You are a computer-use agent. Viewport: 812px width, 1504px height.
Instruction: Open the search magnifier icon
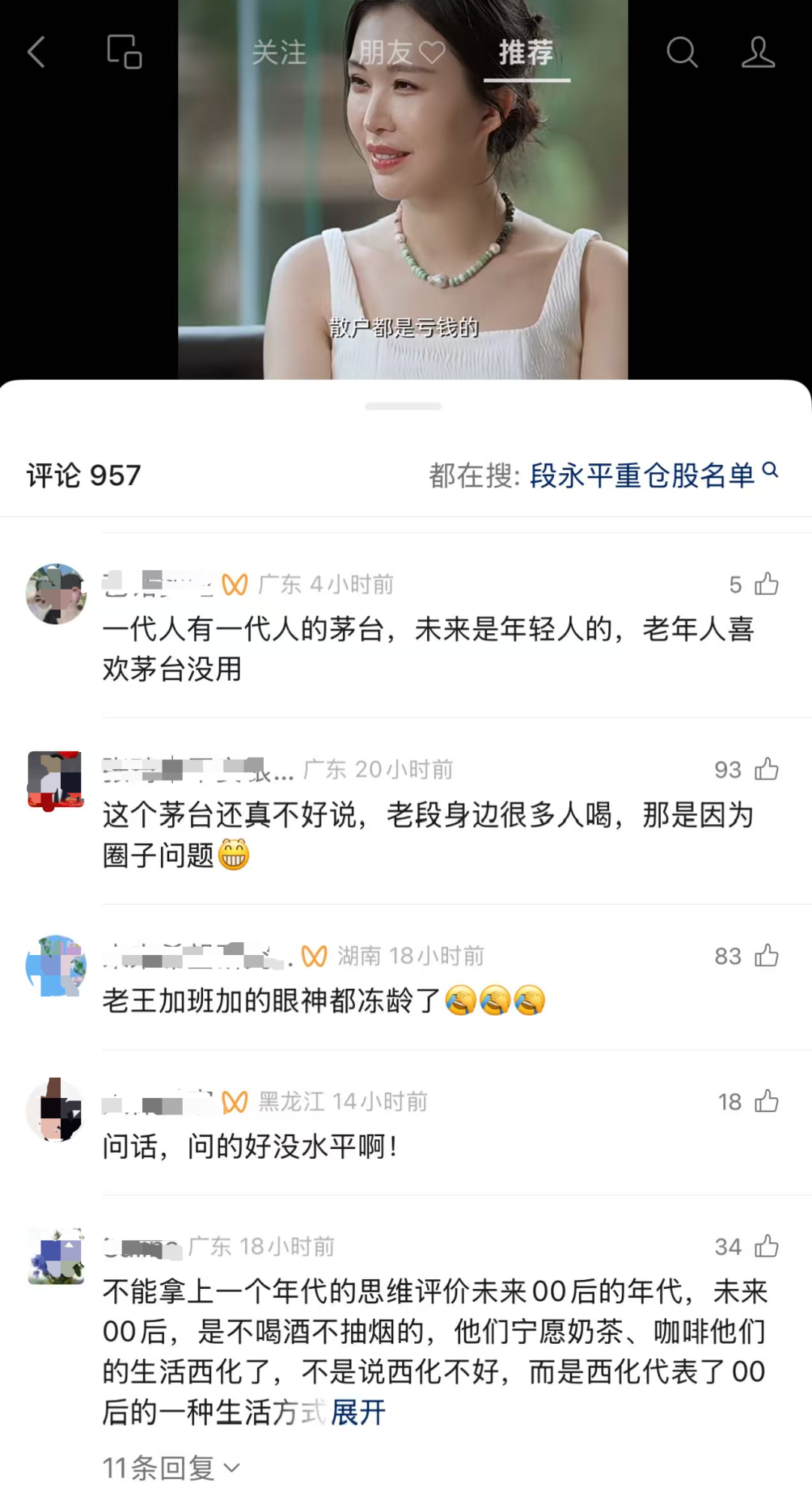pos(682,53)
